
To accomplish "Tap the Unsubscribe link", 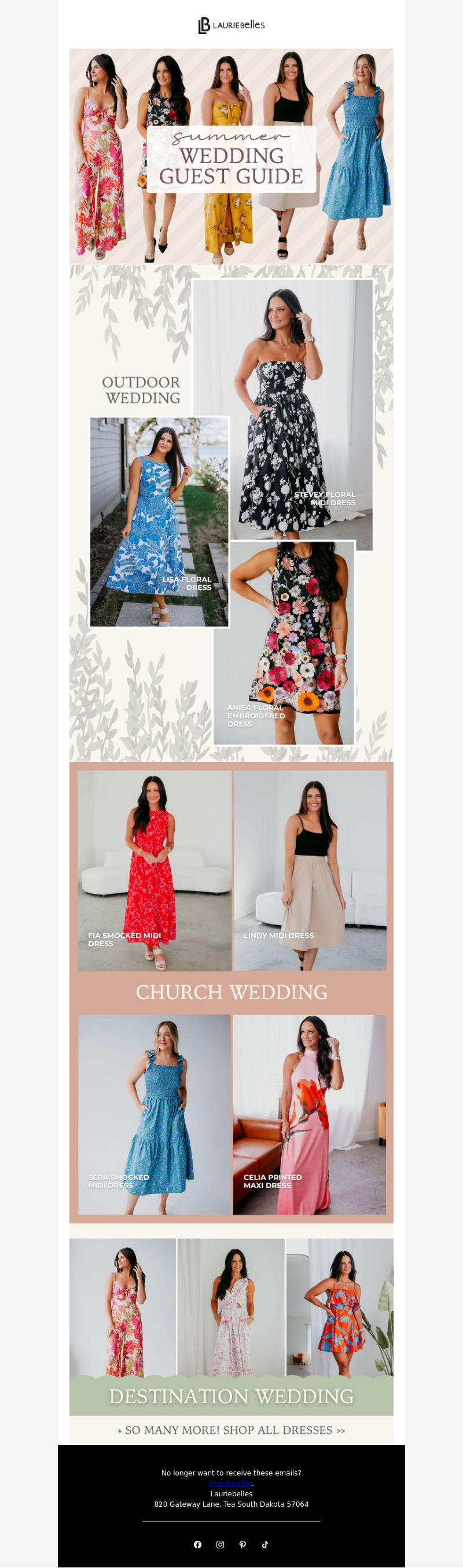I will pos(231,1484).
